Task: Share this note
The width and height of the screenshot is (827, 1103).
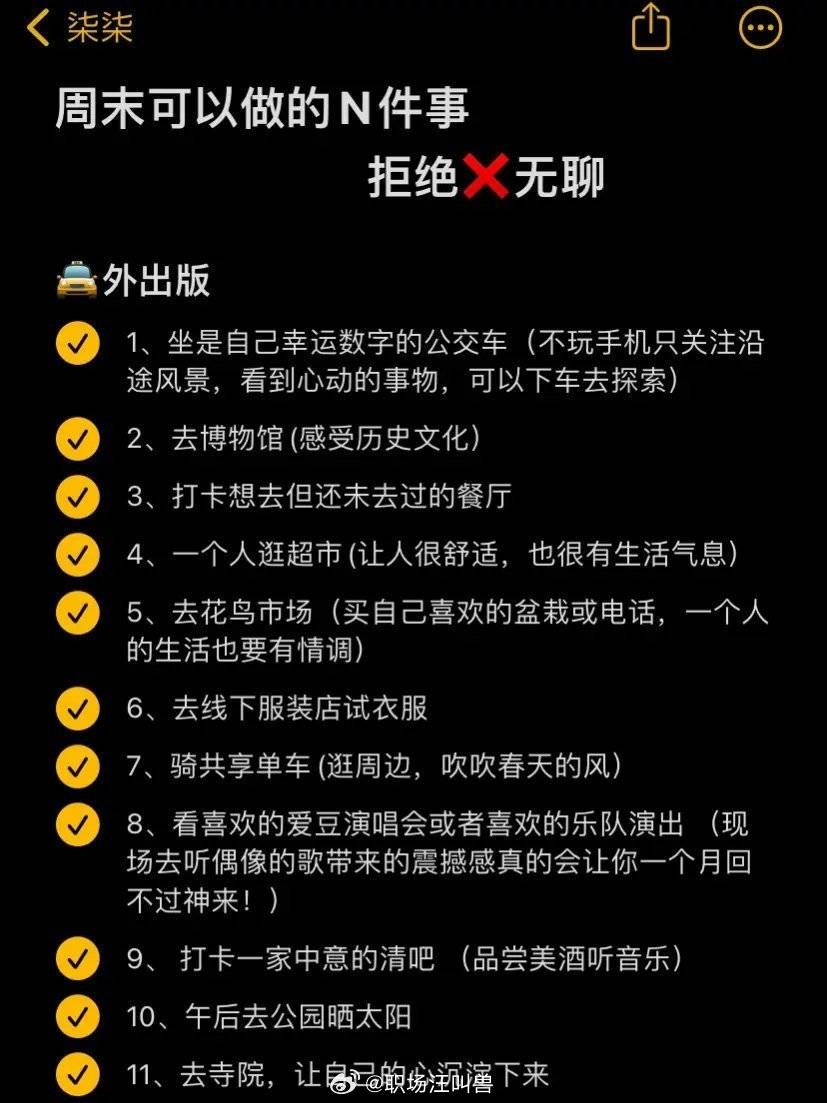Action: tap(650, 27)
